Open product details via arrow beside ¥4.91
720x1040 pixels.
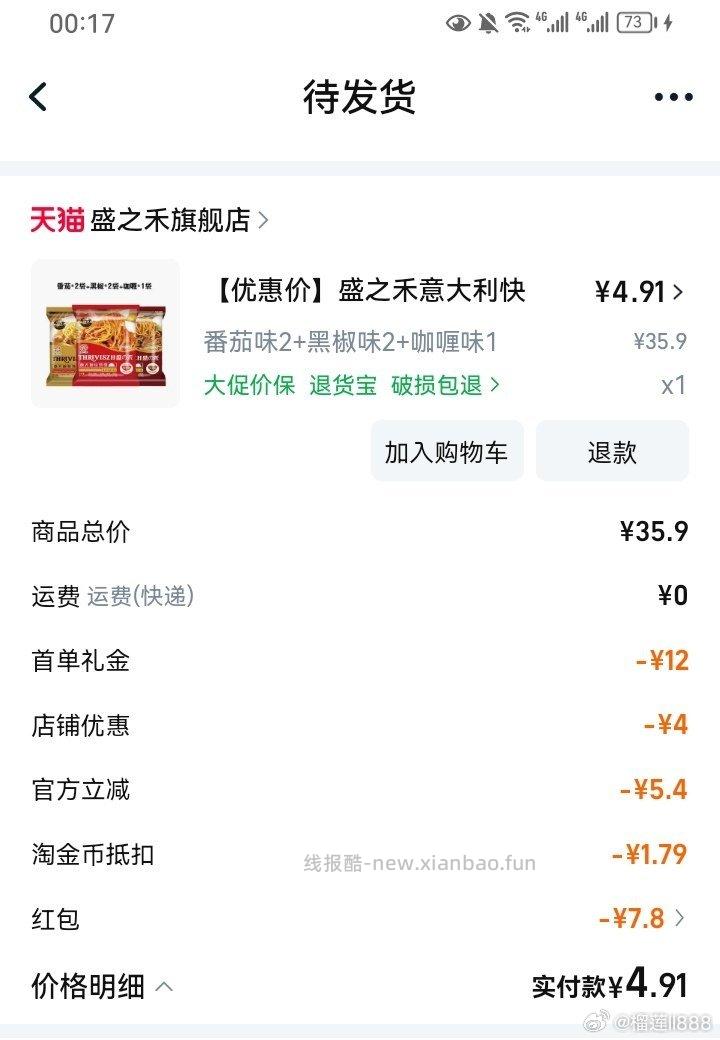coord(679,289)
